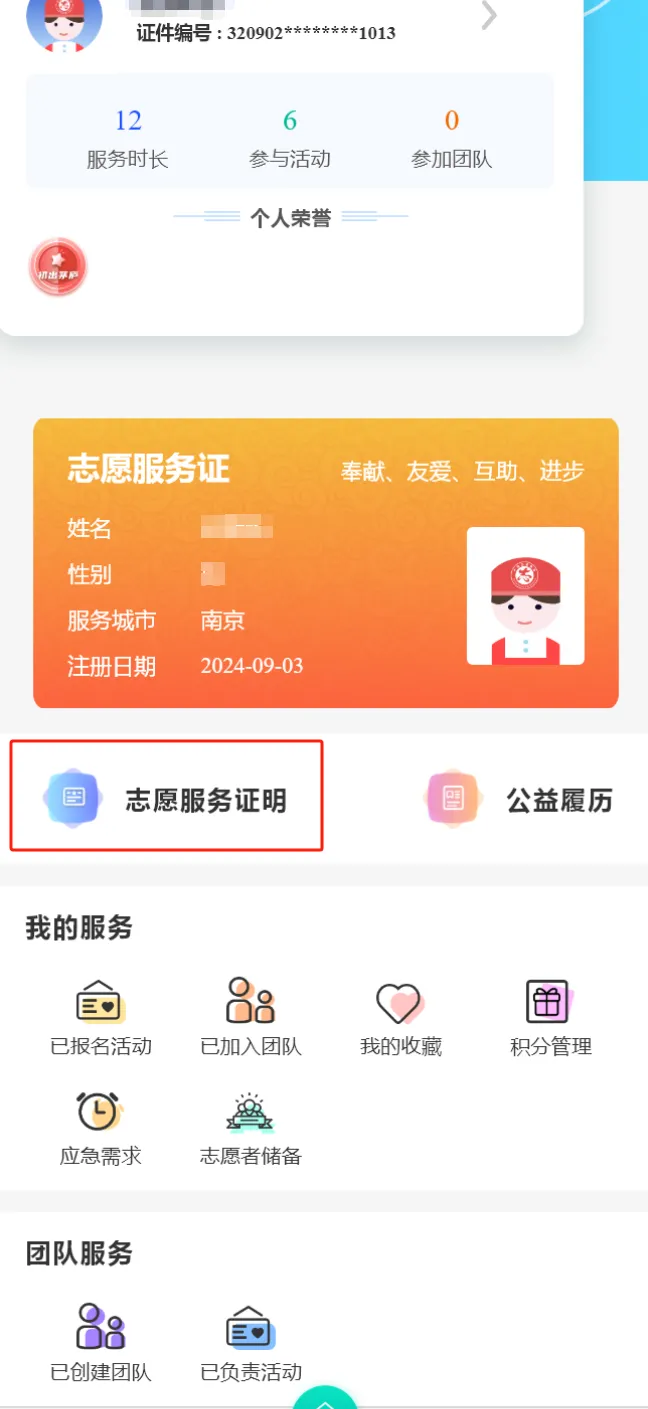Open 应急需求

click(x=100, y=1127)
